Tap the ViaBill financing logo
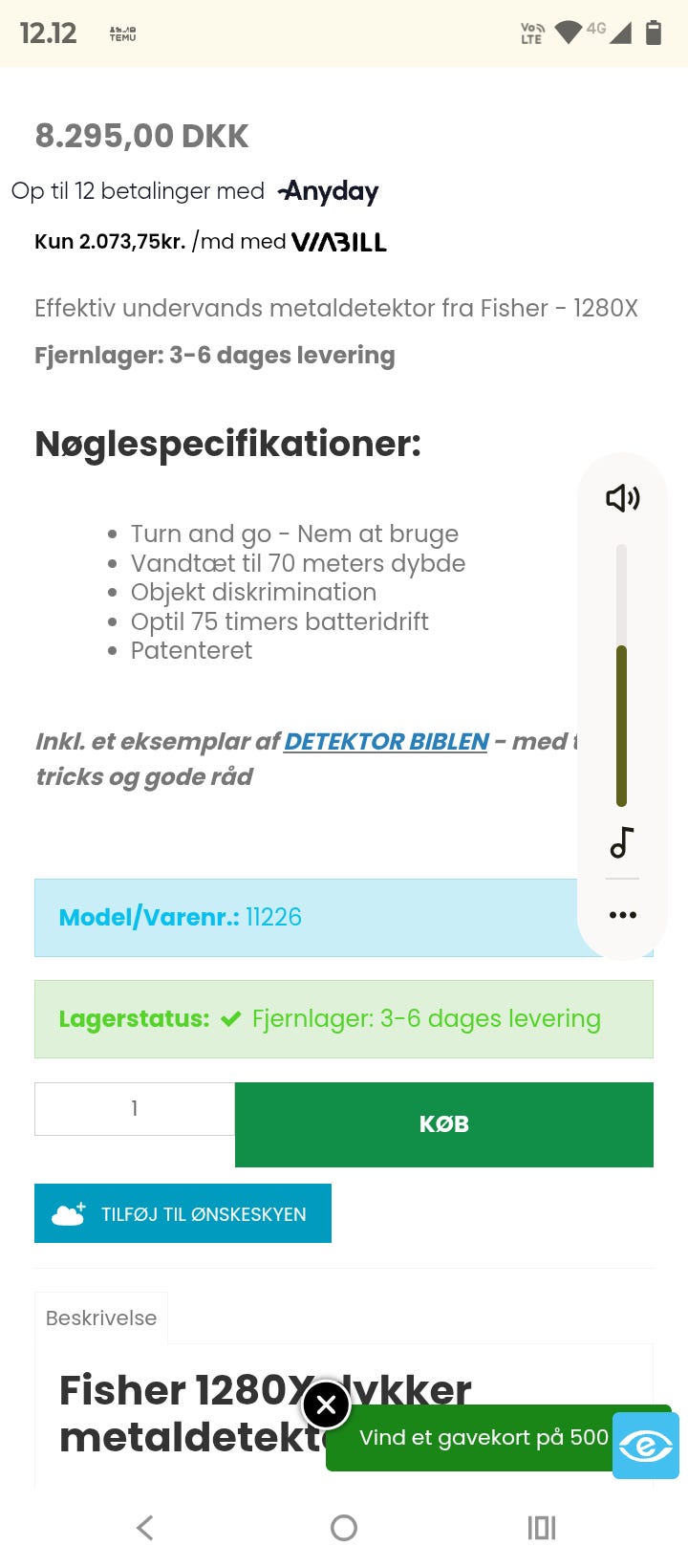The width and height of the screenshot is (688, 1568). 341,242
